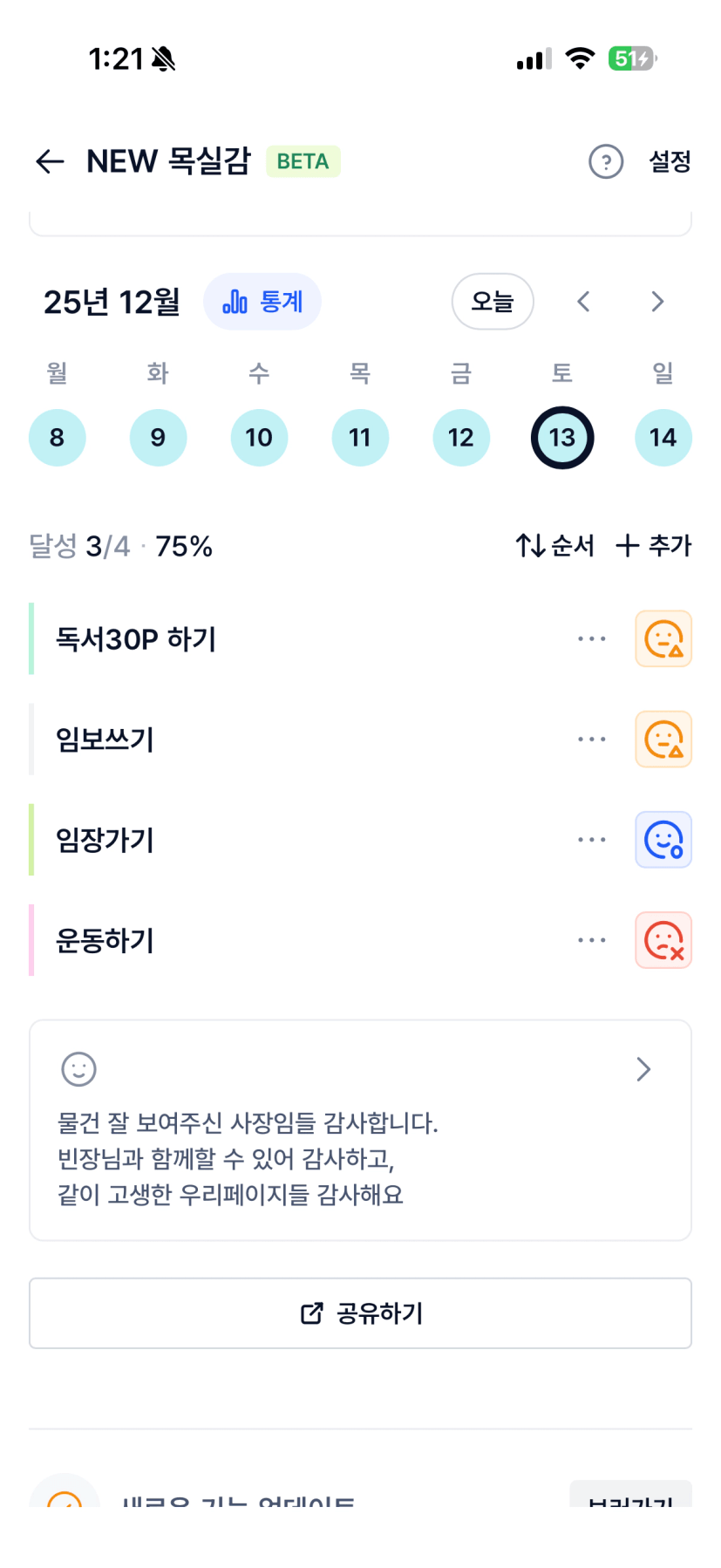The width and height of the screenshot is (721, 1568).
Task: Open the gratitude note card
Action: tap(360, 1129)
